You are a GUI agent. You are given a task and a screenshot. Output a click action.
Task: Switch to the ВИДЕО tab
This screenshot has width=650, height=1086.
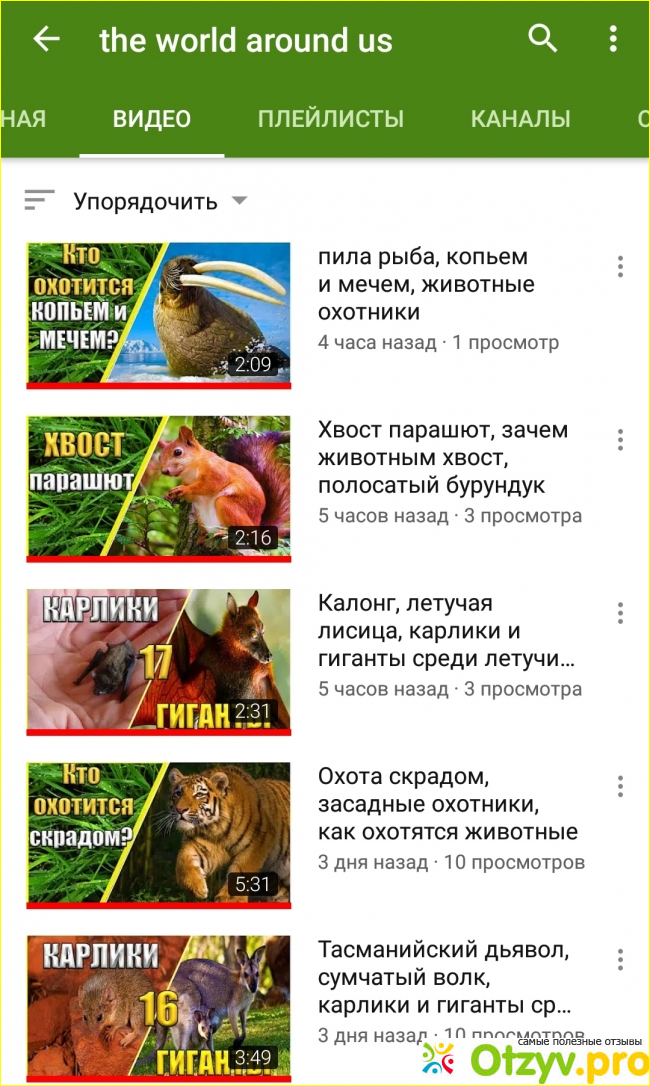pos(152,119)
